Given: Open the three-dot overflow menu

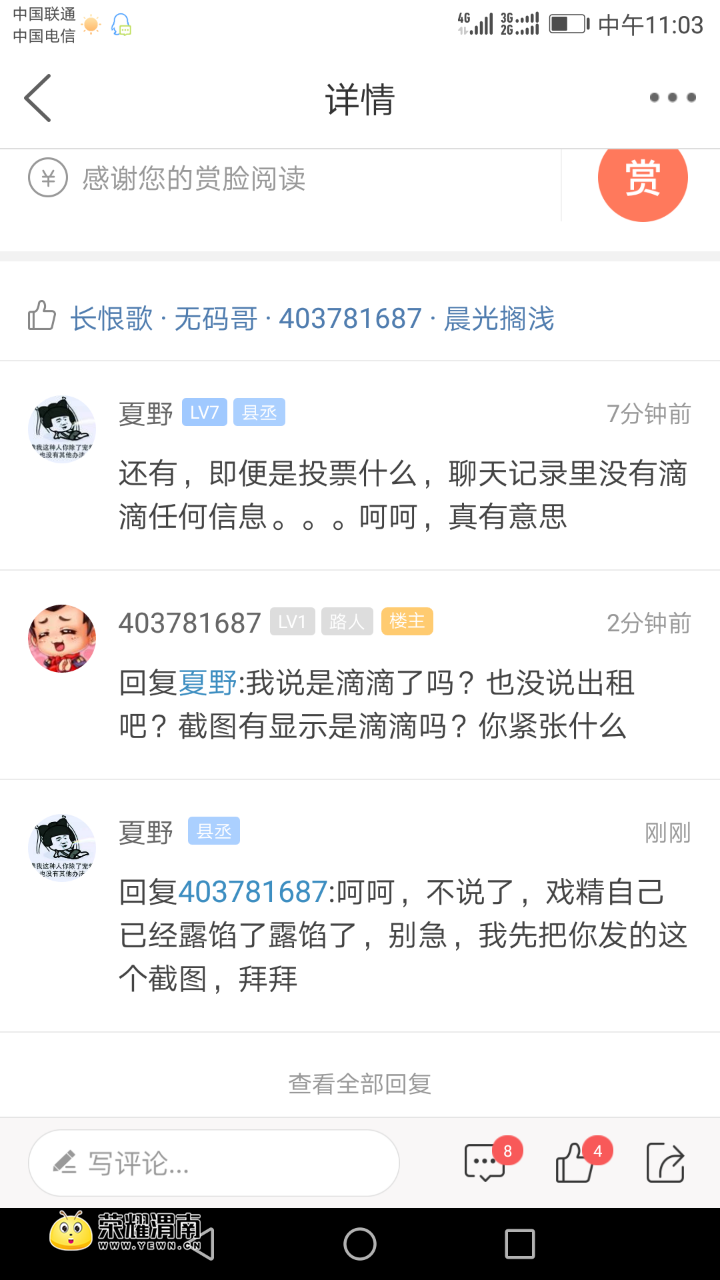Looking at the screenshot, I should [x=672, y=98].
